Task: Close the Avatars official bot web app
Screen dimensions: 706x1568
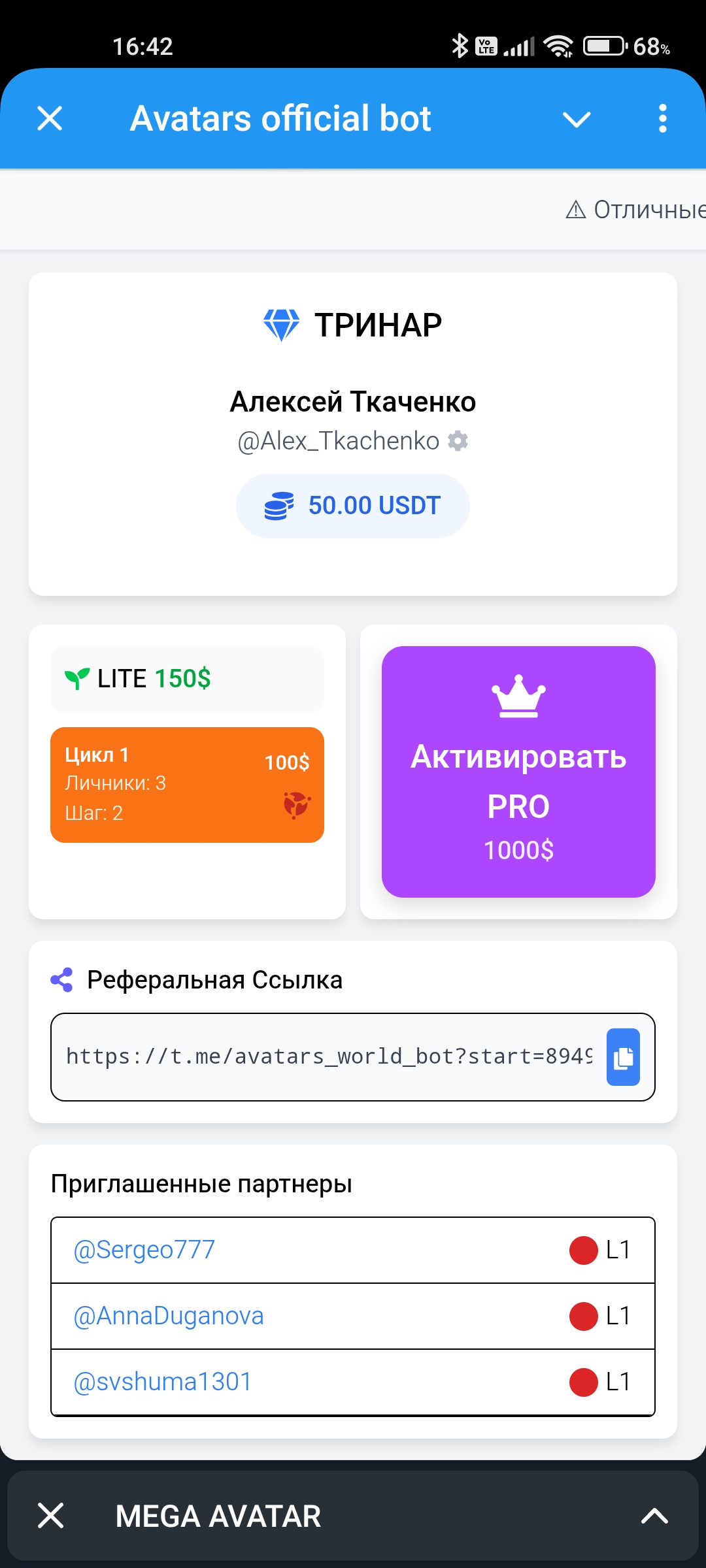Action: 50,119
